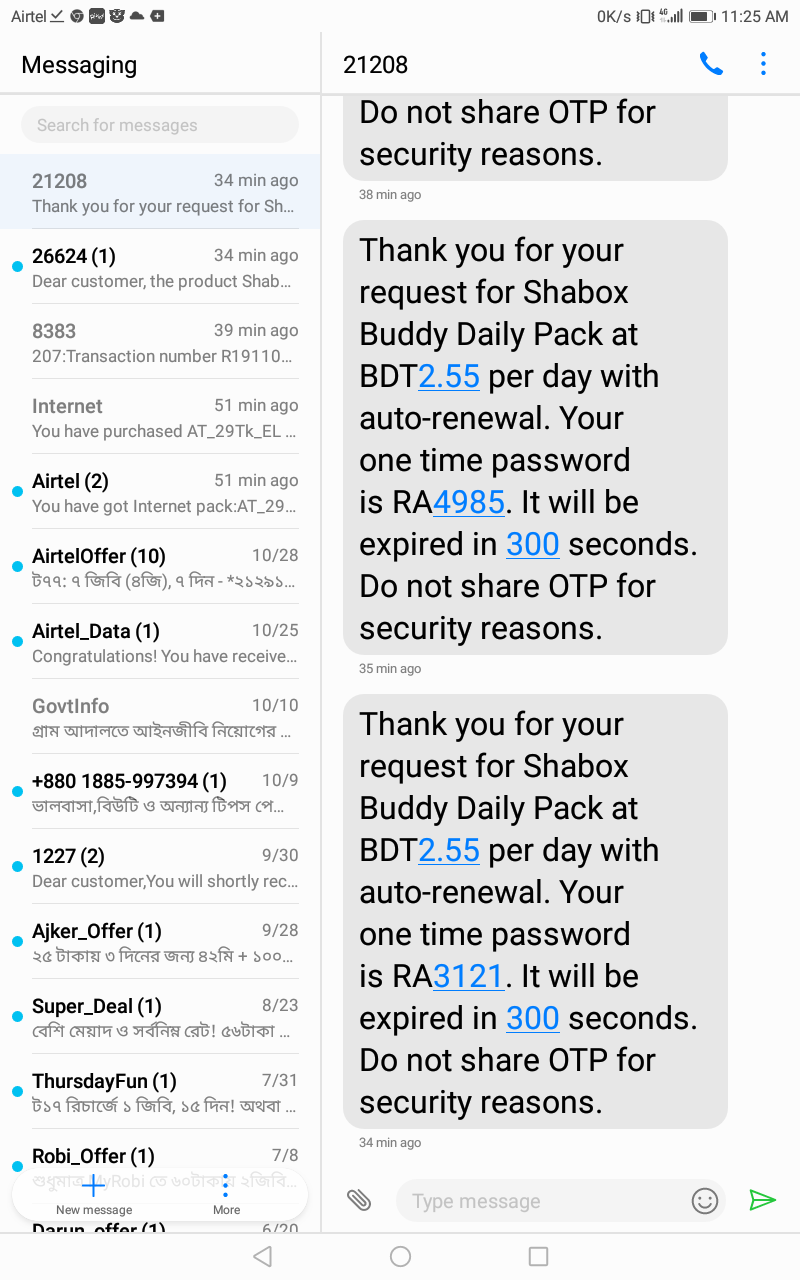The width and height of the screenshot is (800, 1280).
Task: Open the 8383 transaction message thread
Action: [x=160, y=342]
